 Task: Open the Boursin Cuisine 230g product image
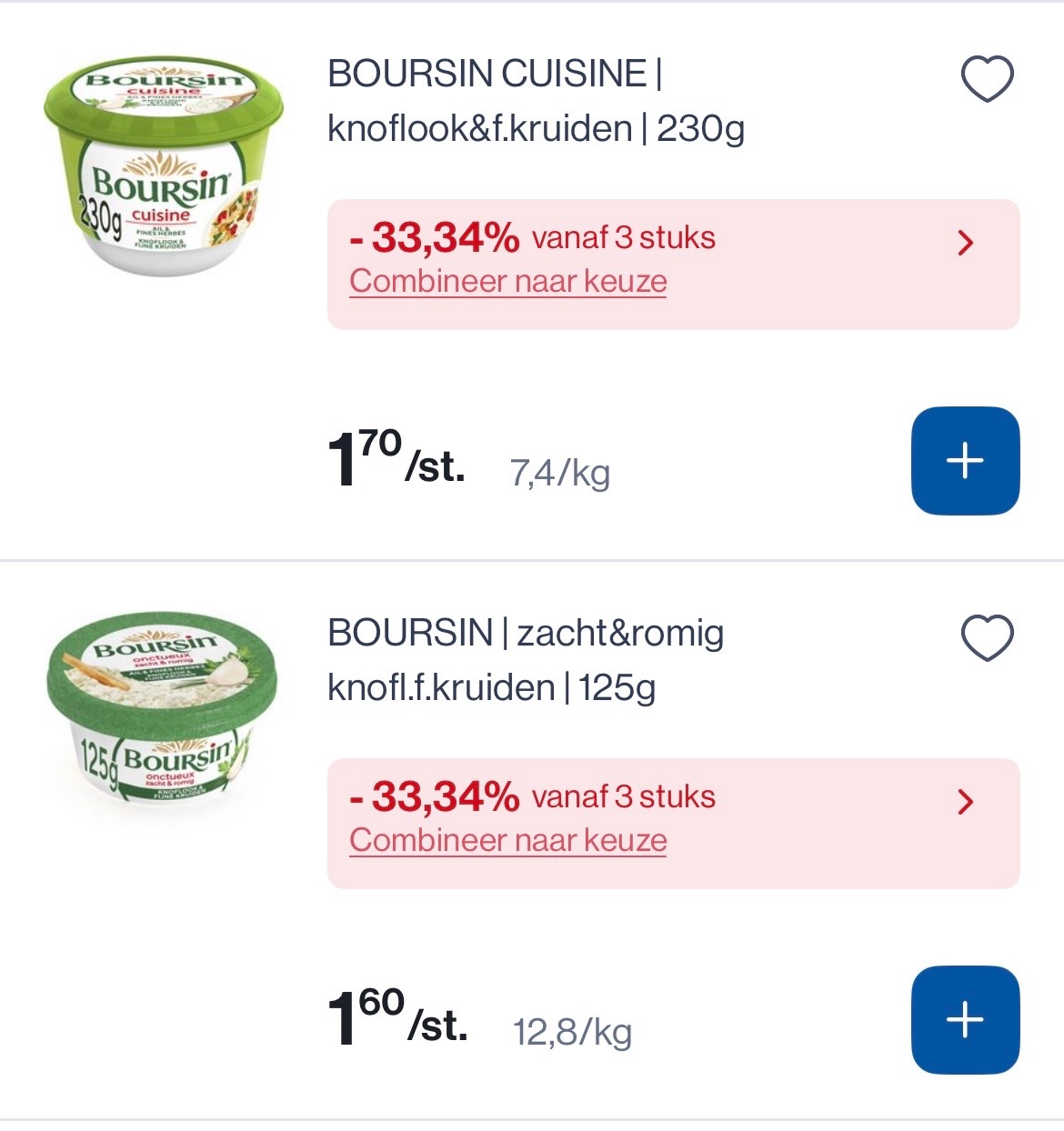coord(164,167)
